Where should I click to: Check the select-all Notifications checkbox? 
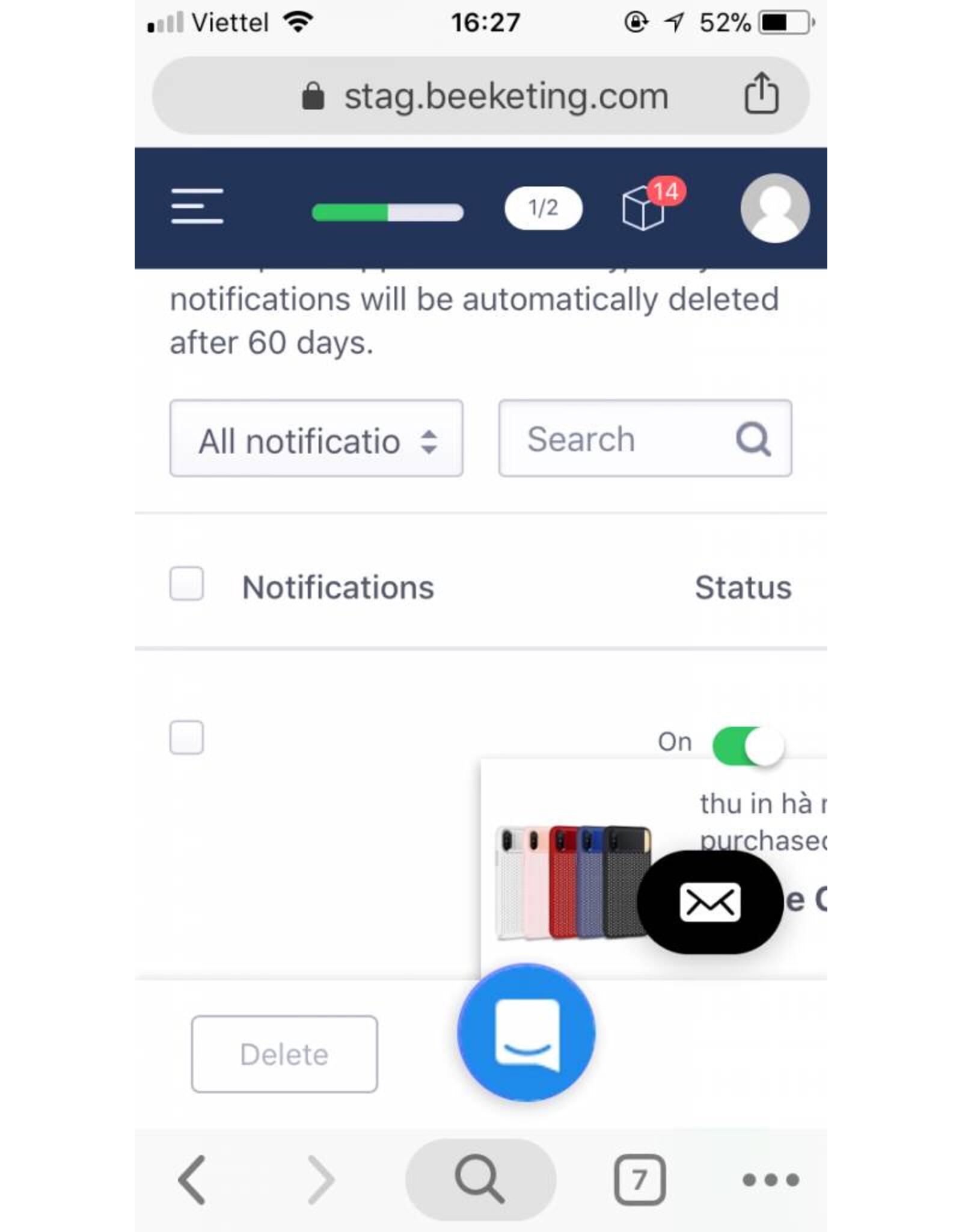186,584
